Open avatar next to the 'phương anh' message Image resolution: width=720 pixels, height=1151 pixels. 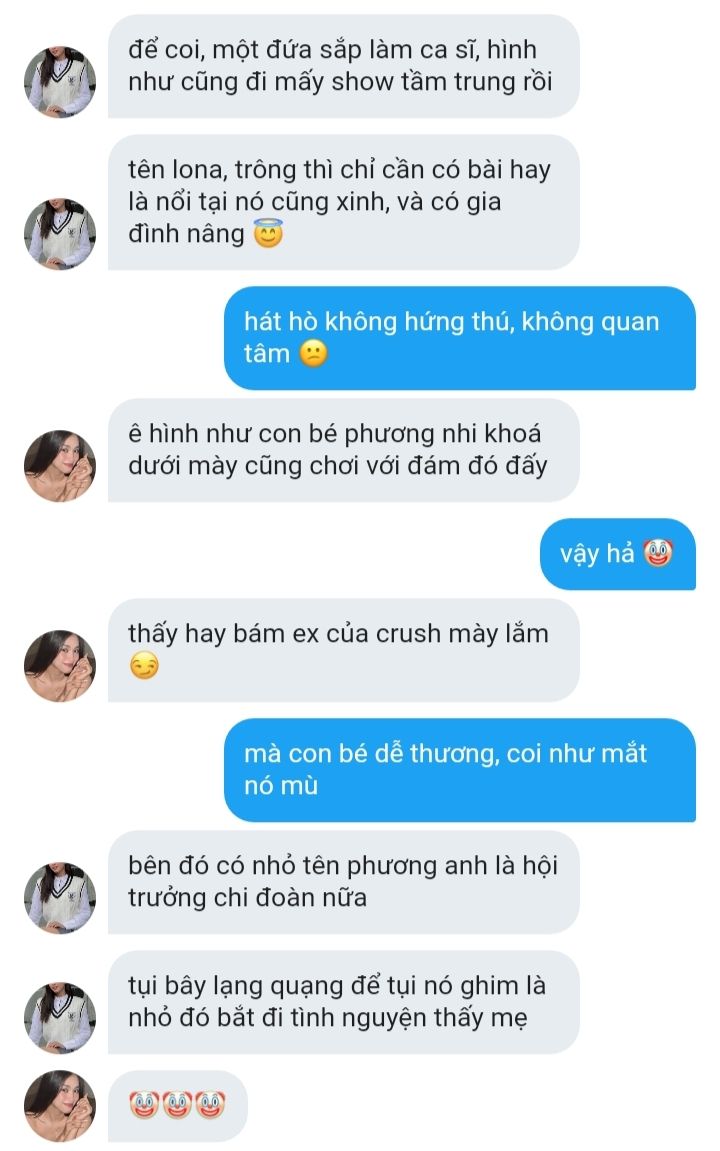click(60, 897)
